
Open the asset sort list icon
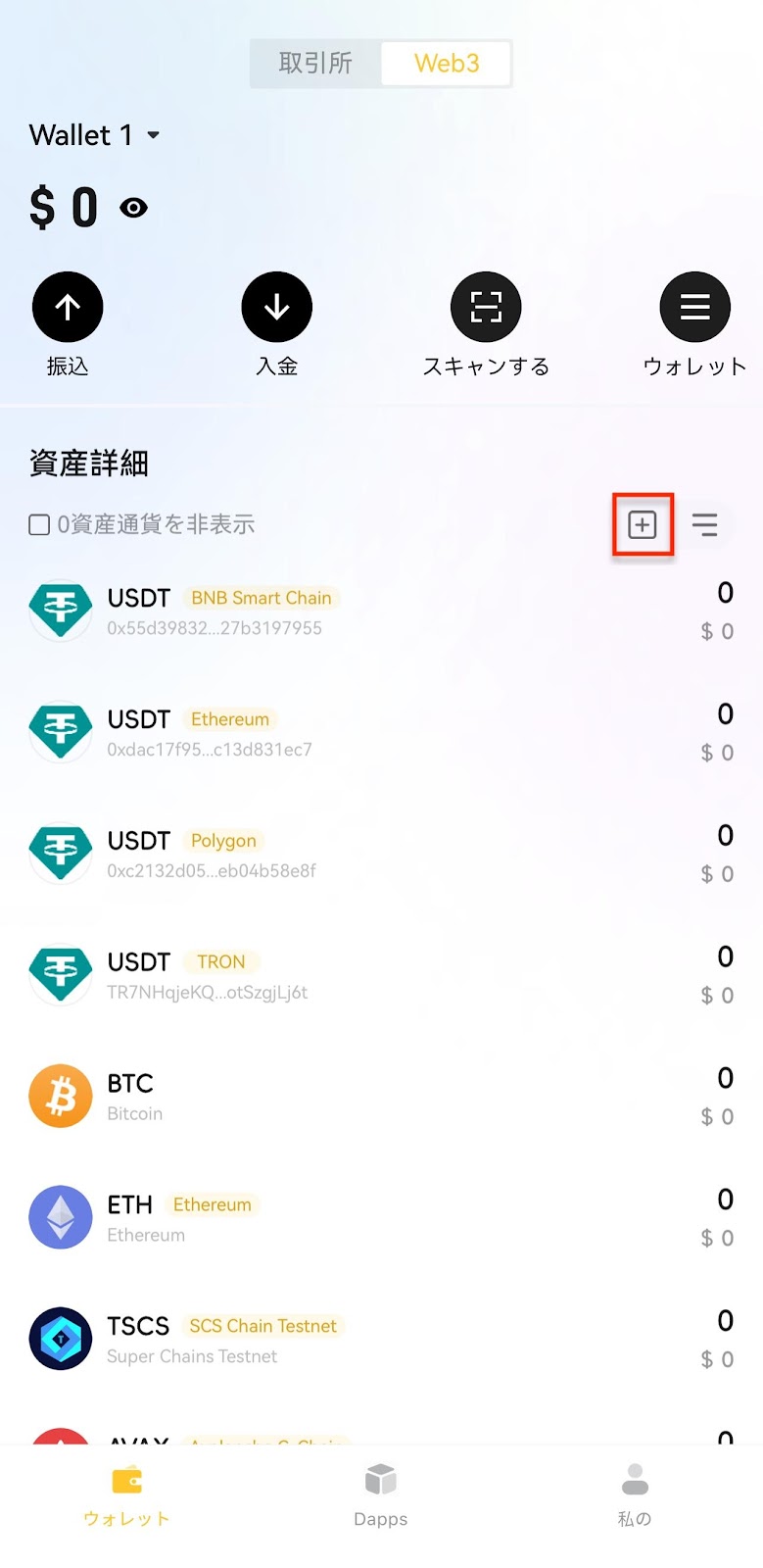704,525
